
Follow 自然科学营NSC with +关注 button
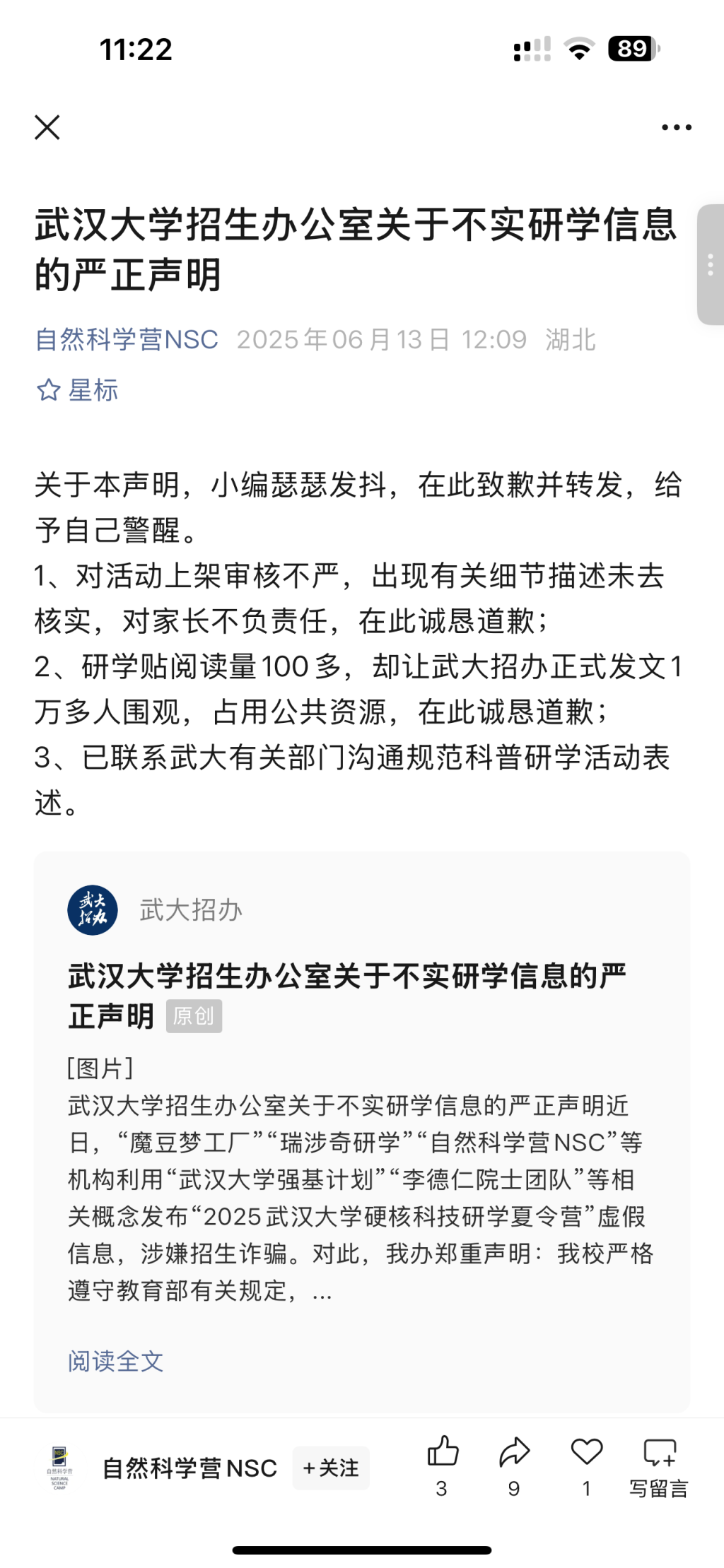pos(331,1468)
